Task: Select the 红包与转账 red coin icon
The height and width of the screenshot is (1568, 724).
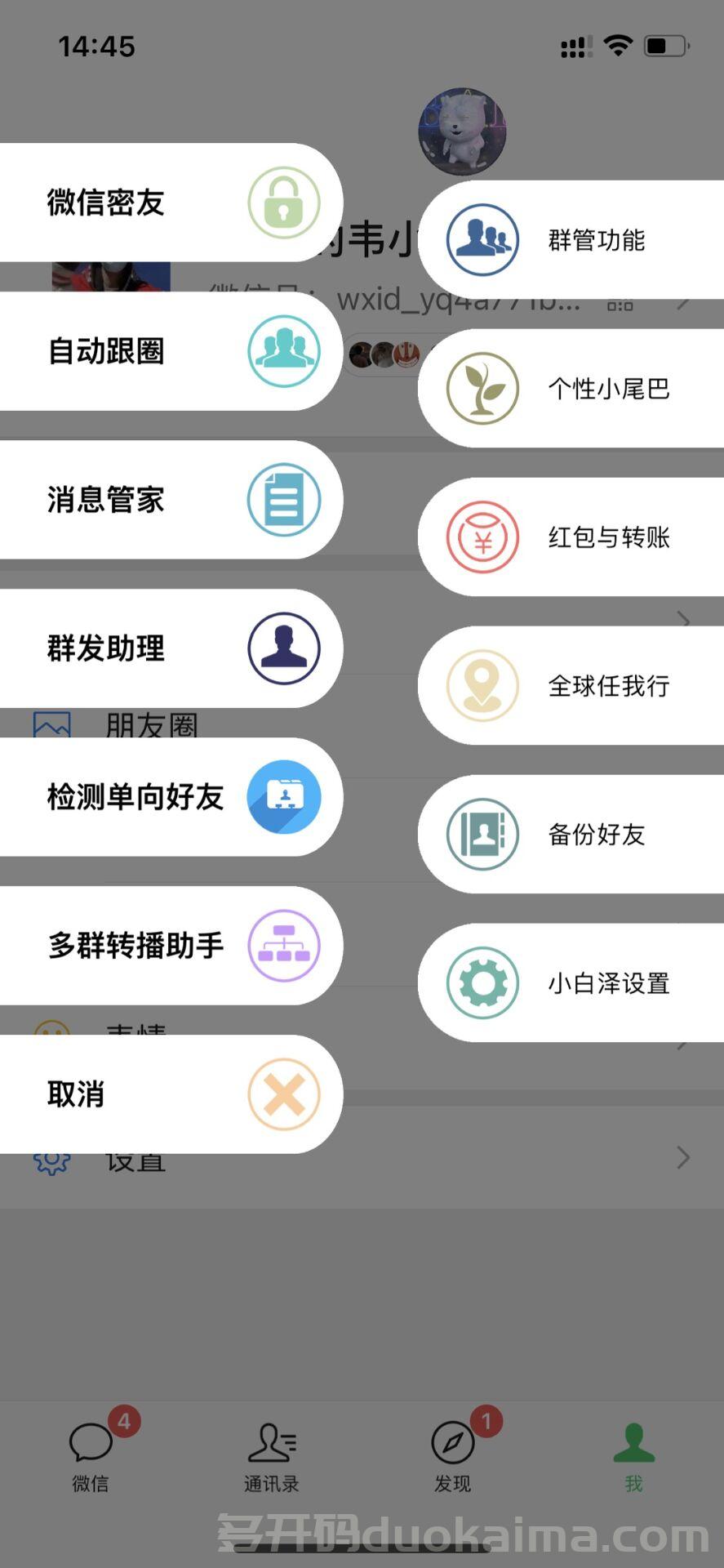Action: pos(482,537)
